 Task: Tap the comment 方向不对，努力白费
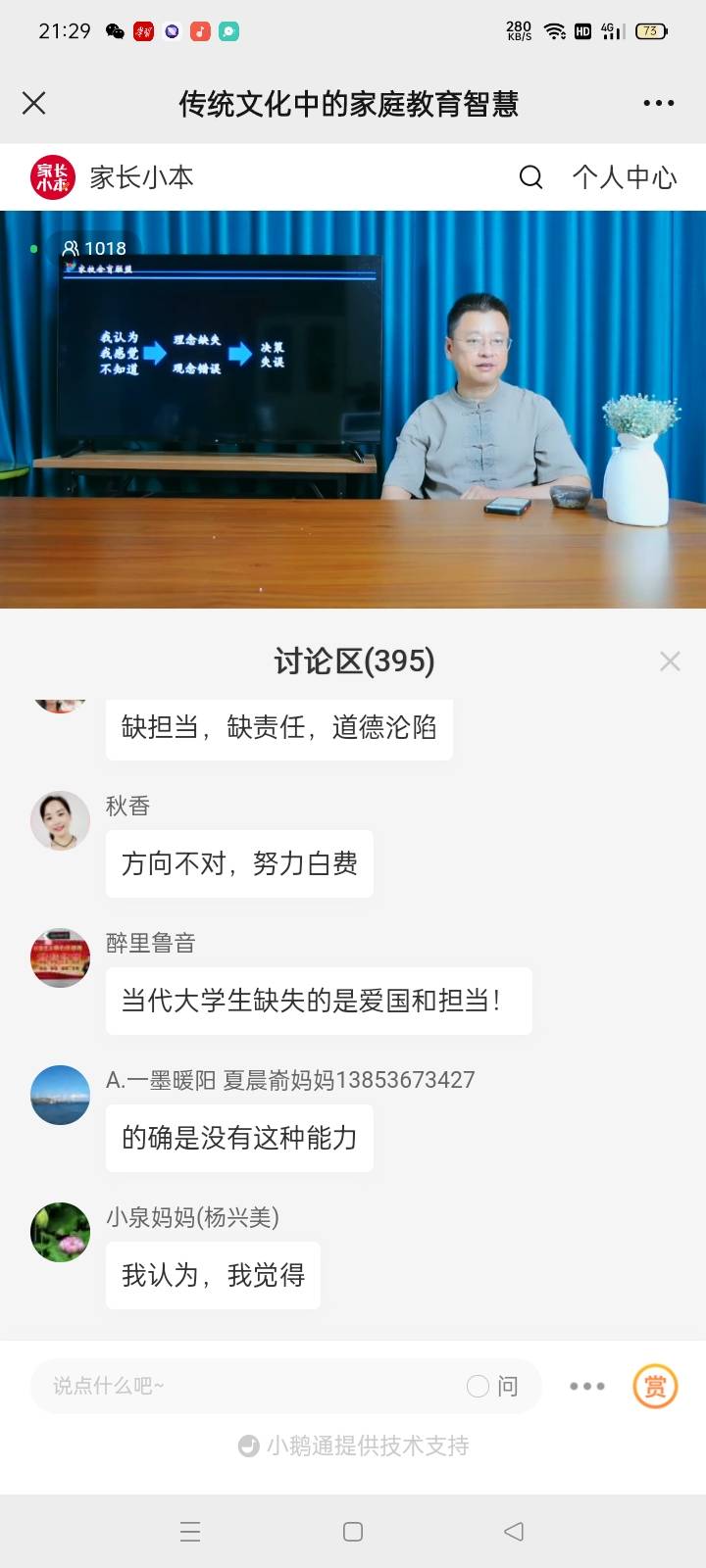[238, 863]
